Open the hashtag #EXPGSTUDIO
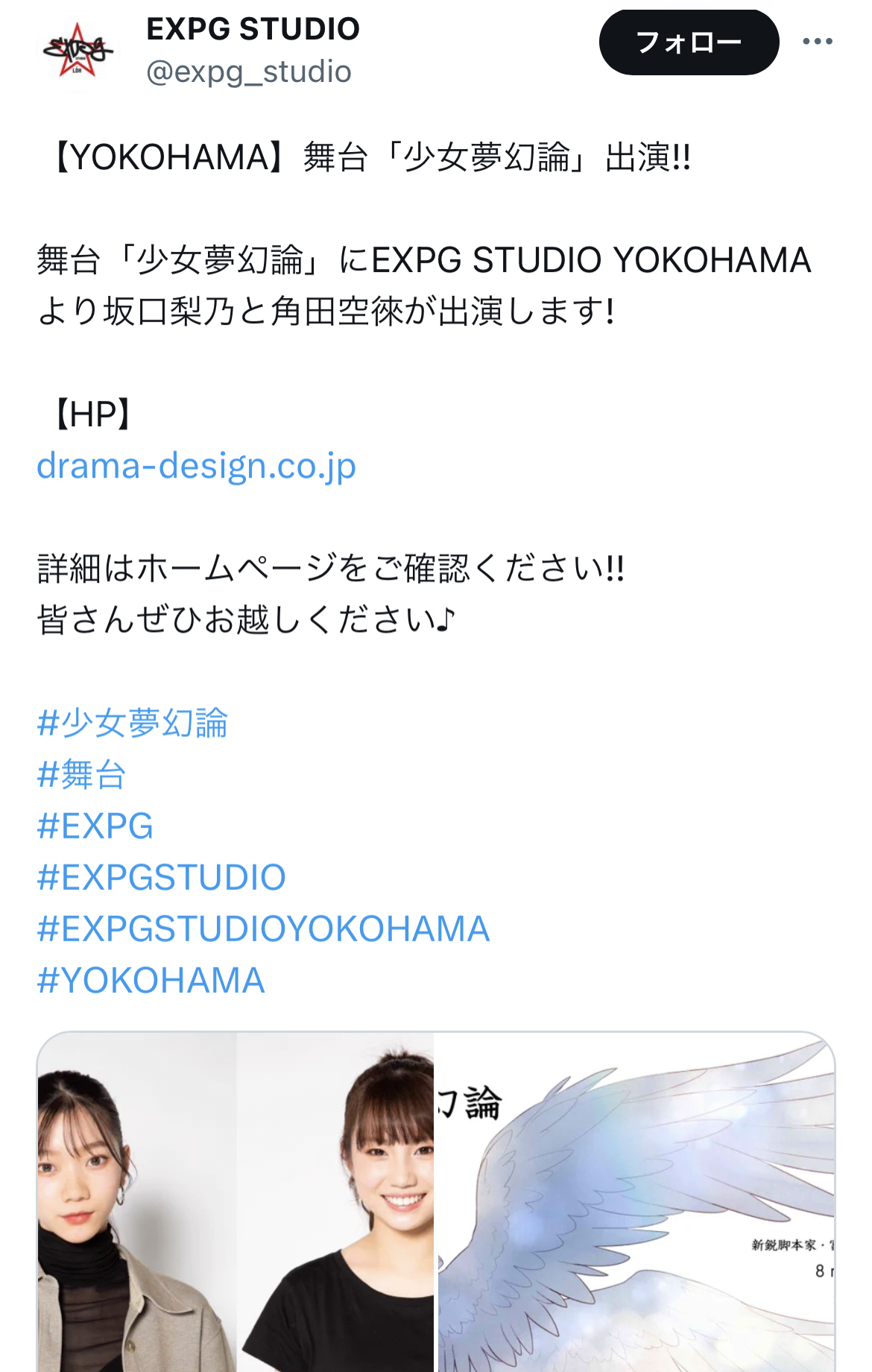 (161, 877)
